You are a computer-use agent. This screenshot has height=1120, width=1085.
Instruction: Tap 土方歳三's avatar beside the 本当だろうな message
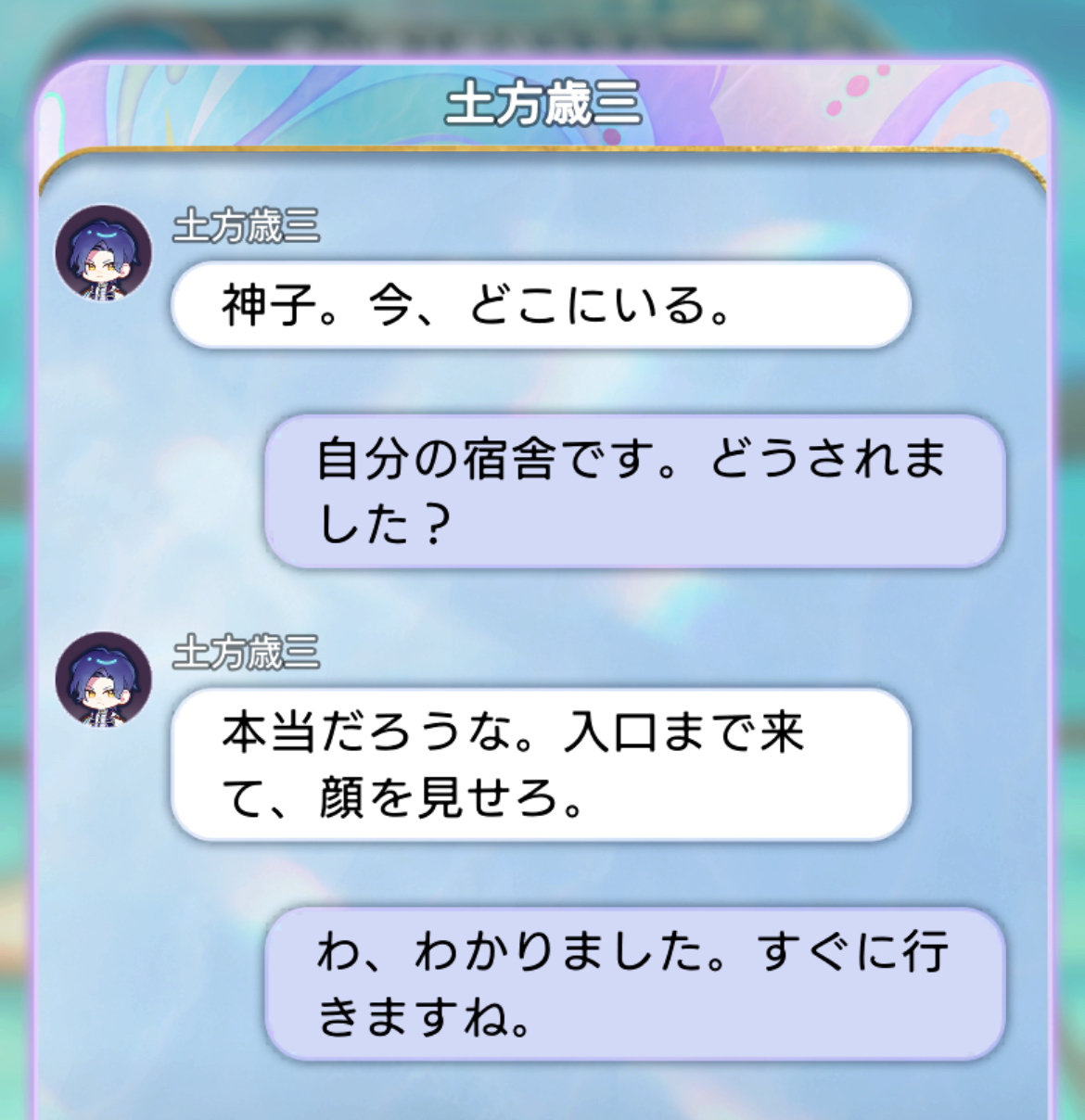(103, 680)
